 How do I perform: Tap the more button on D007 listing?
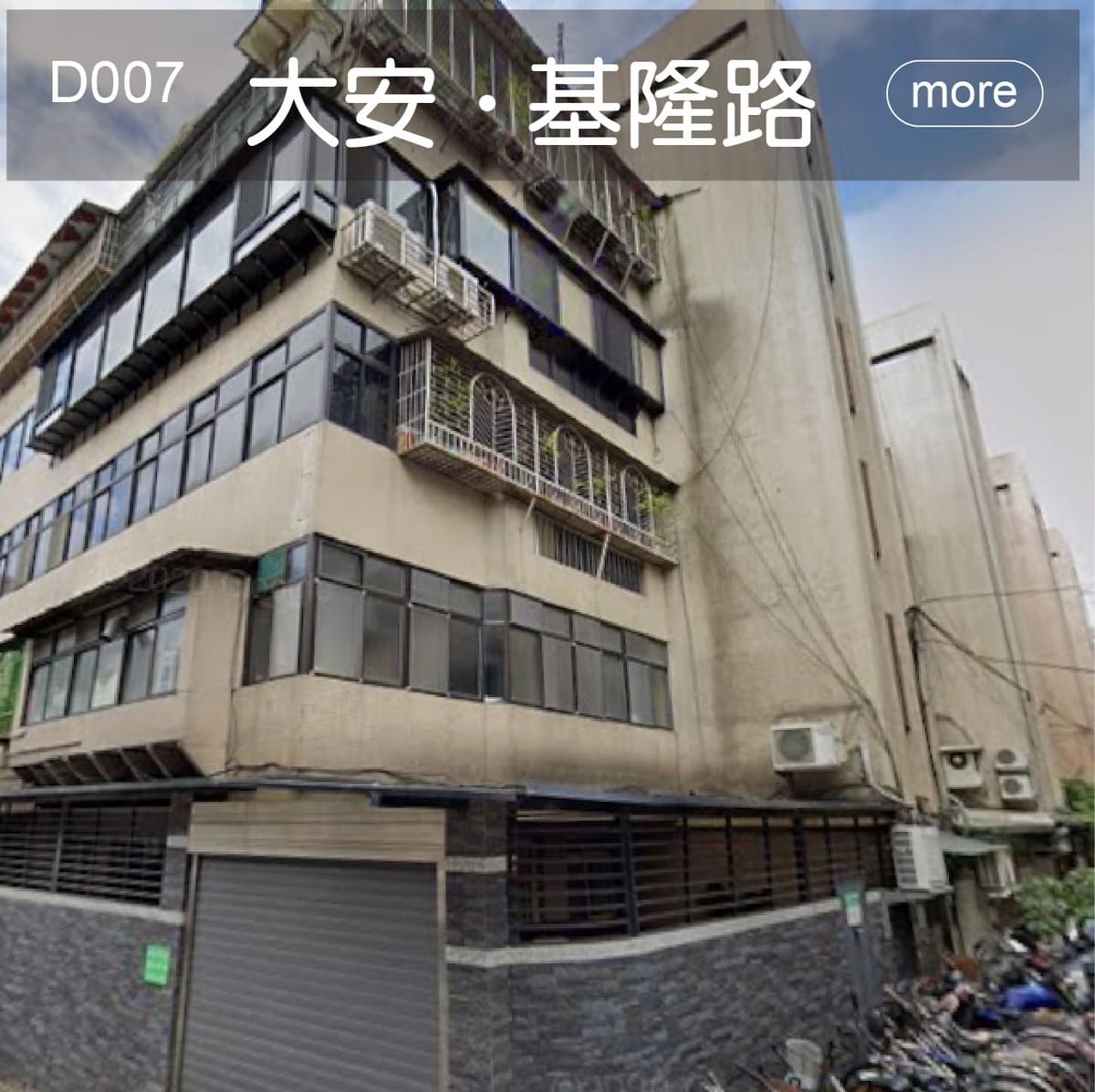(964, 93)
